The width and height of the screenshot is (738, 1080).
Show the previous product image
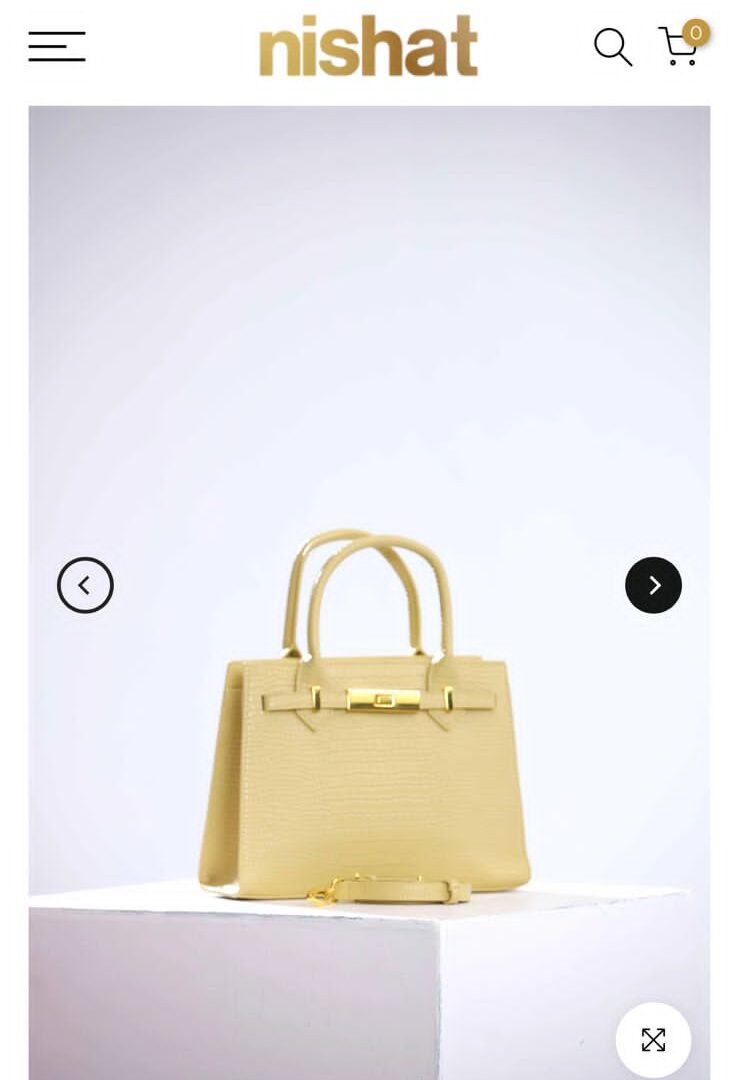(85, 585)
